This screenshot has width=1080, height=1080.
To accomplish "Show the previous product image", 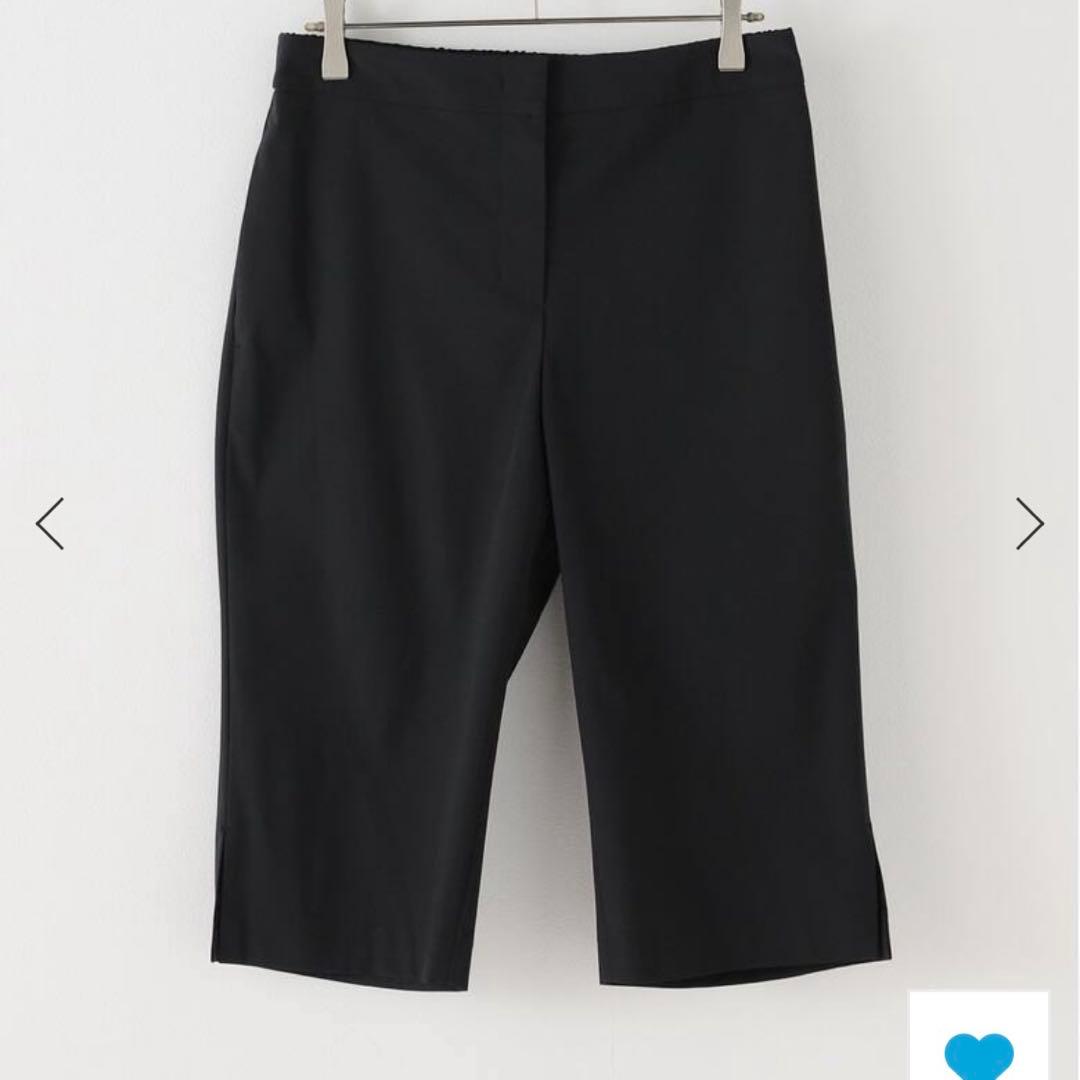I will tap(50, 523).
